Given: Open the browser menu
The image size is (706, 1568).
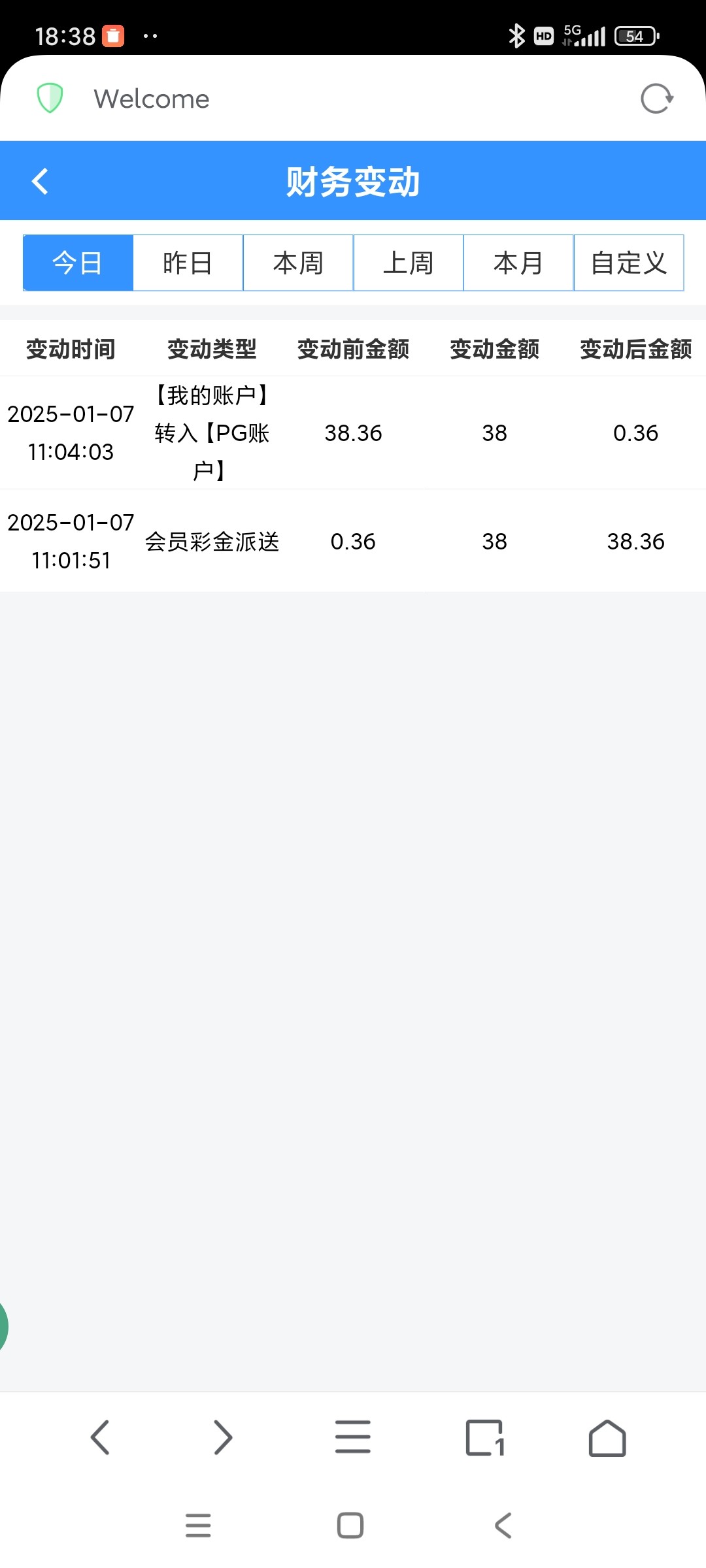Looking at the screenshot, I should (353, 1437).
